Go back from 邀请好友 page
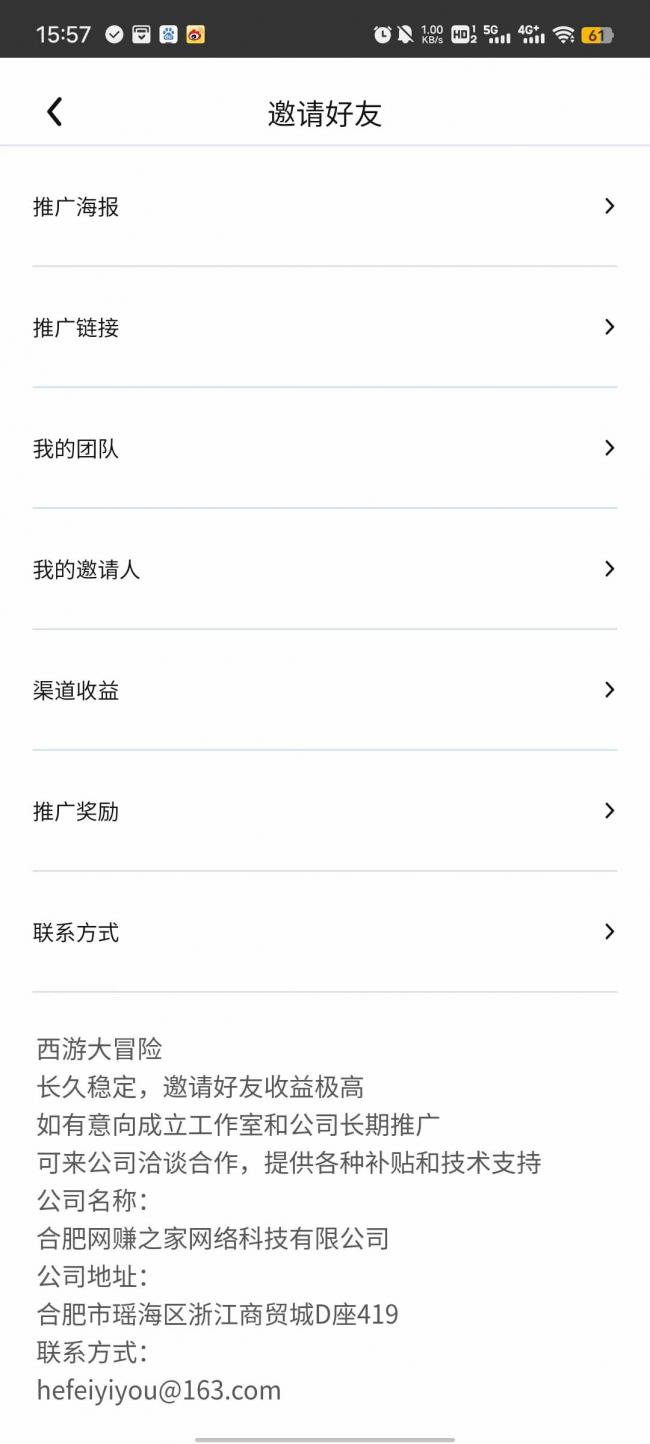 pos(55,112)
